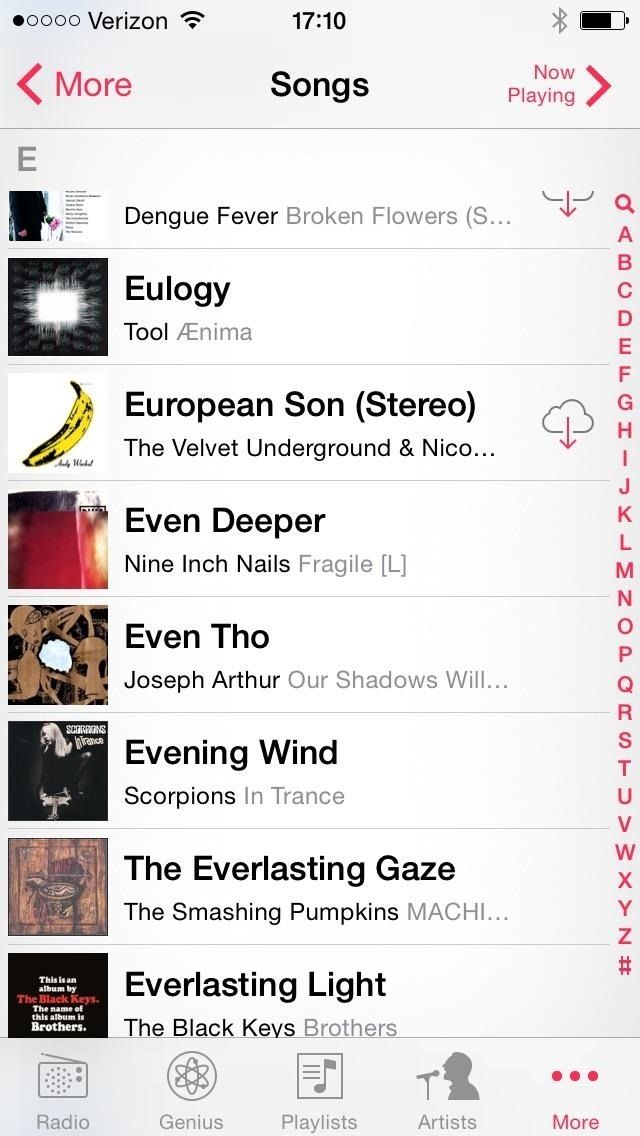Switch to the Playlists tab
This screenshot has height=1136, width=640.
tap(319, 1090)
